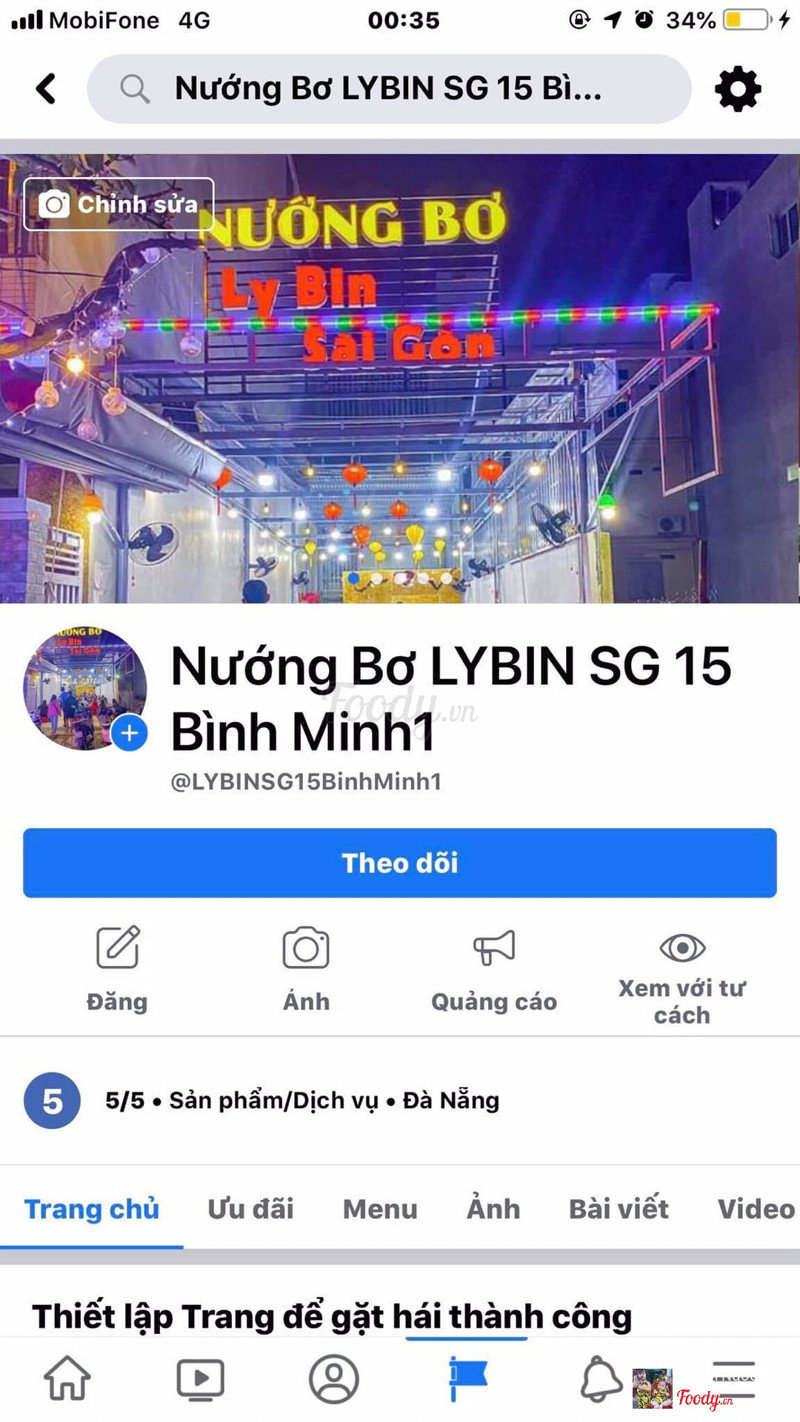Switch to the Menu tab
Screen dimensions: 800x1422
(380, 1209)
